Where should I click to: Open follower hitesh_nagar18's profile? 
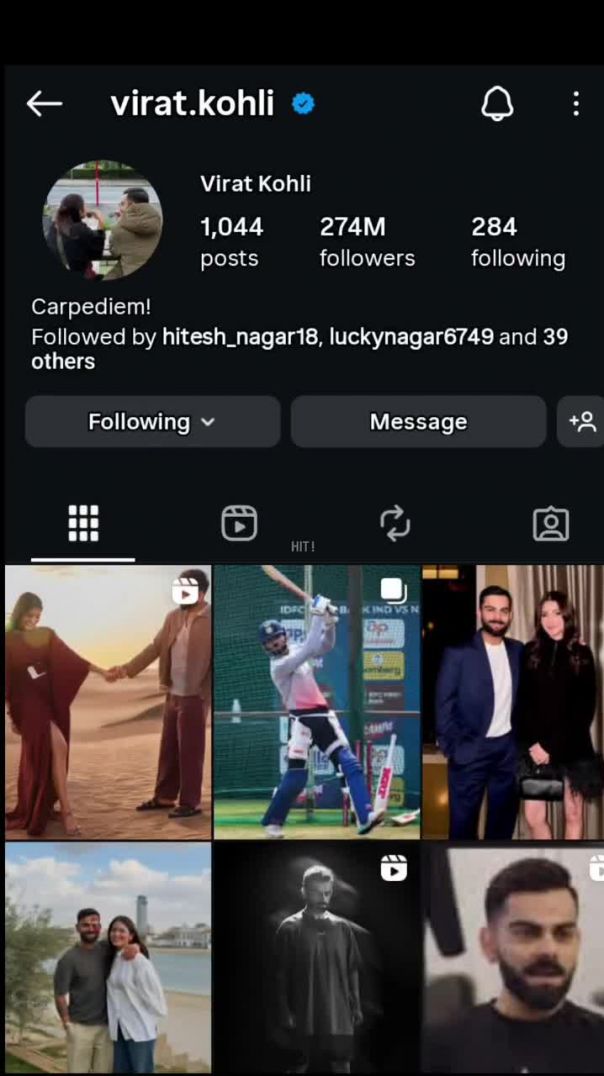pyautogui.click(x=239, y=337)
